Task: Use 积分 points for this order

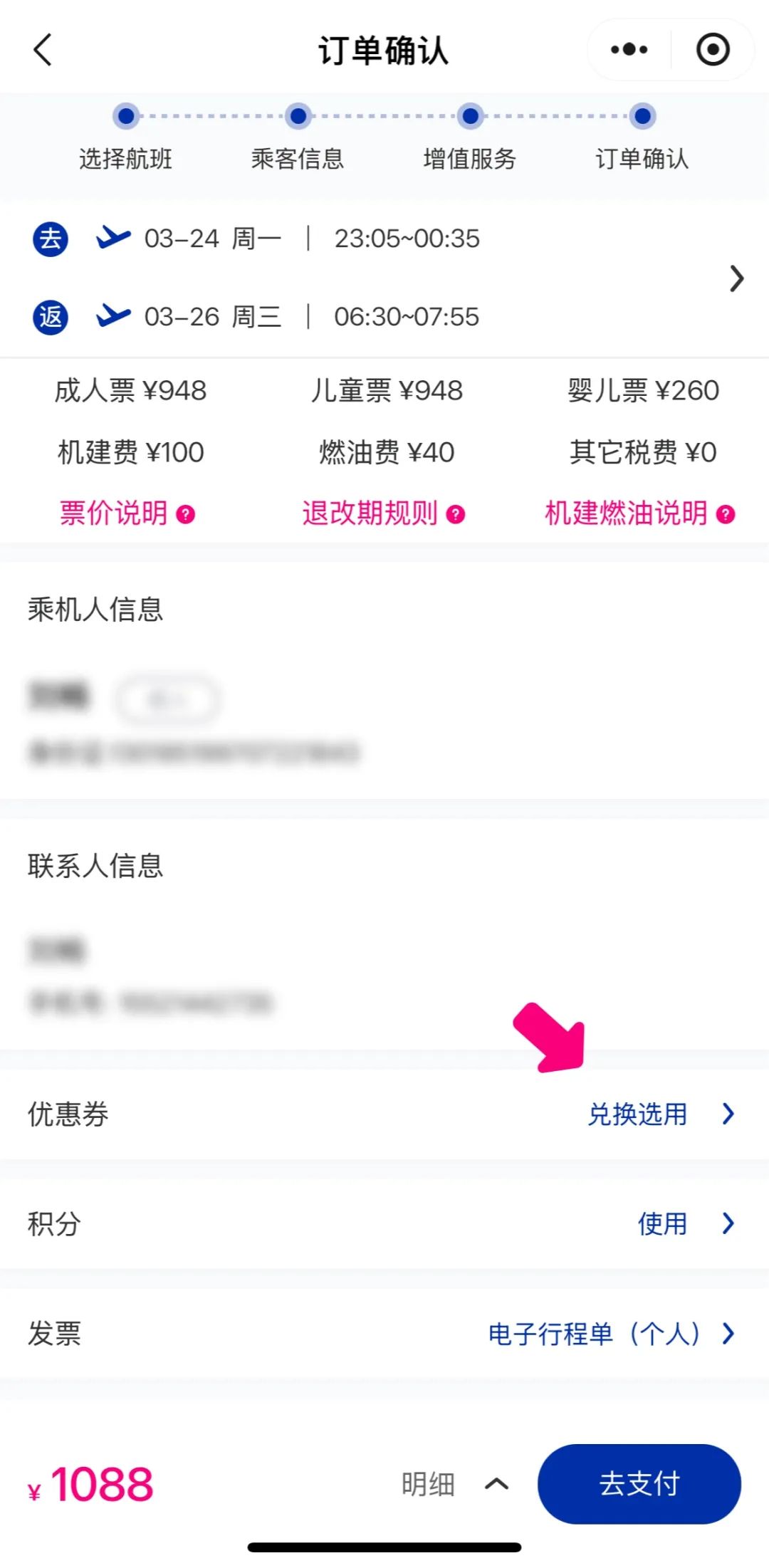Action: click(x=663, y=1223)
